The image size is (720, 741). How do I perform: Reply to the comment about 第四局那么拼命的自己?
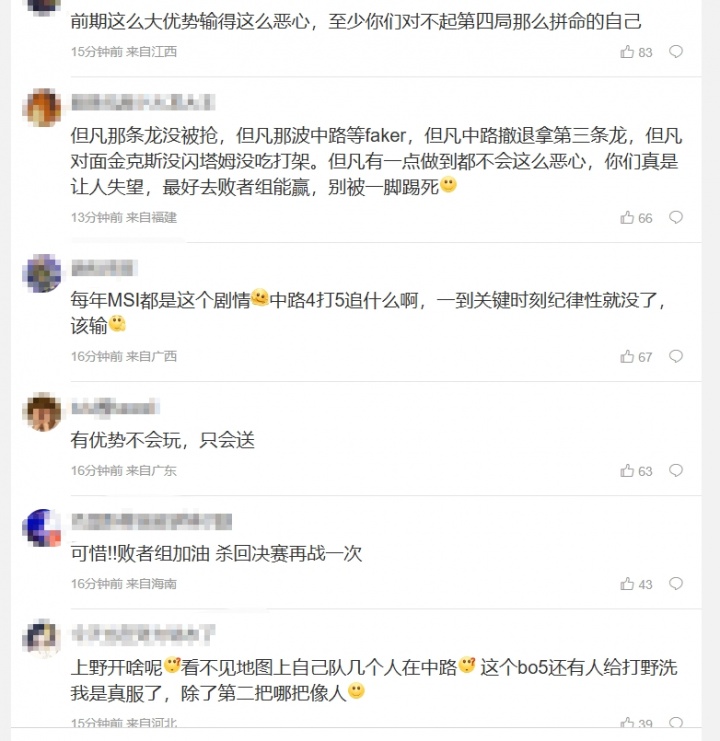pyautogui.click(x=676, y=52)
